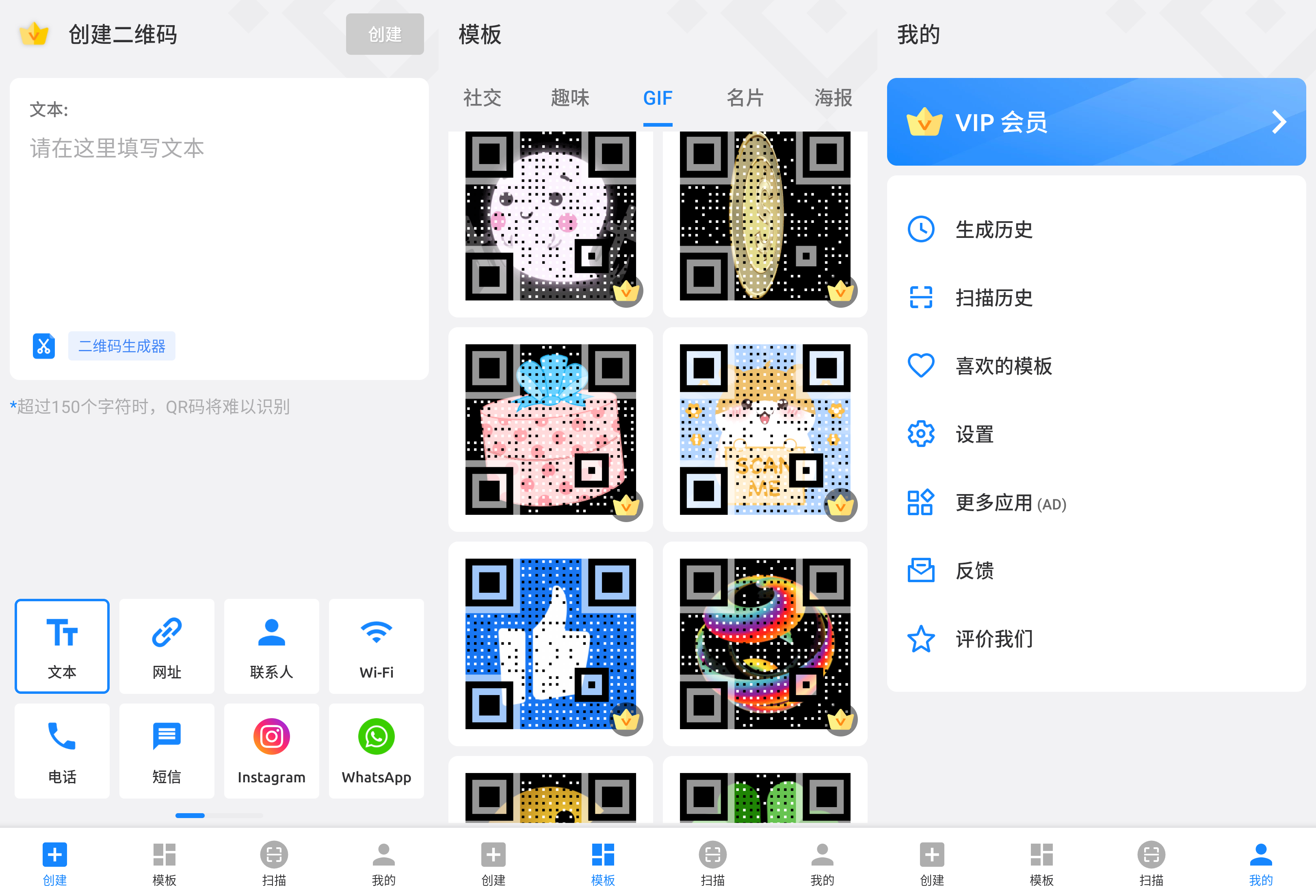
Task: Choose the 联系人 QR type
Action: pyautogui.click(x=271, y=646)
